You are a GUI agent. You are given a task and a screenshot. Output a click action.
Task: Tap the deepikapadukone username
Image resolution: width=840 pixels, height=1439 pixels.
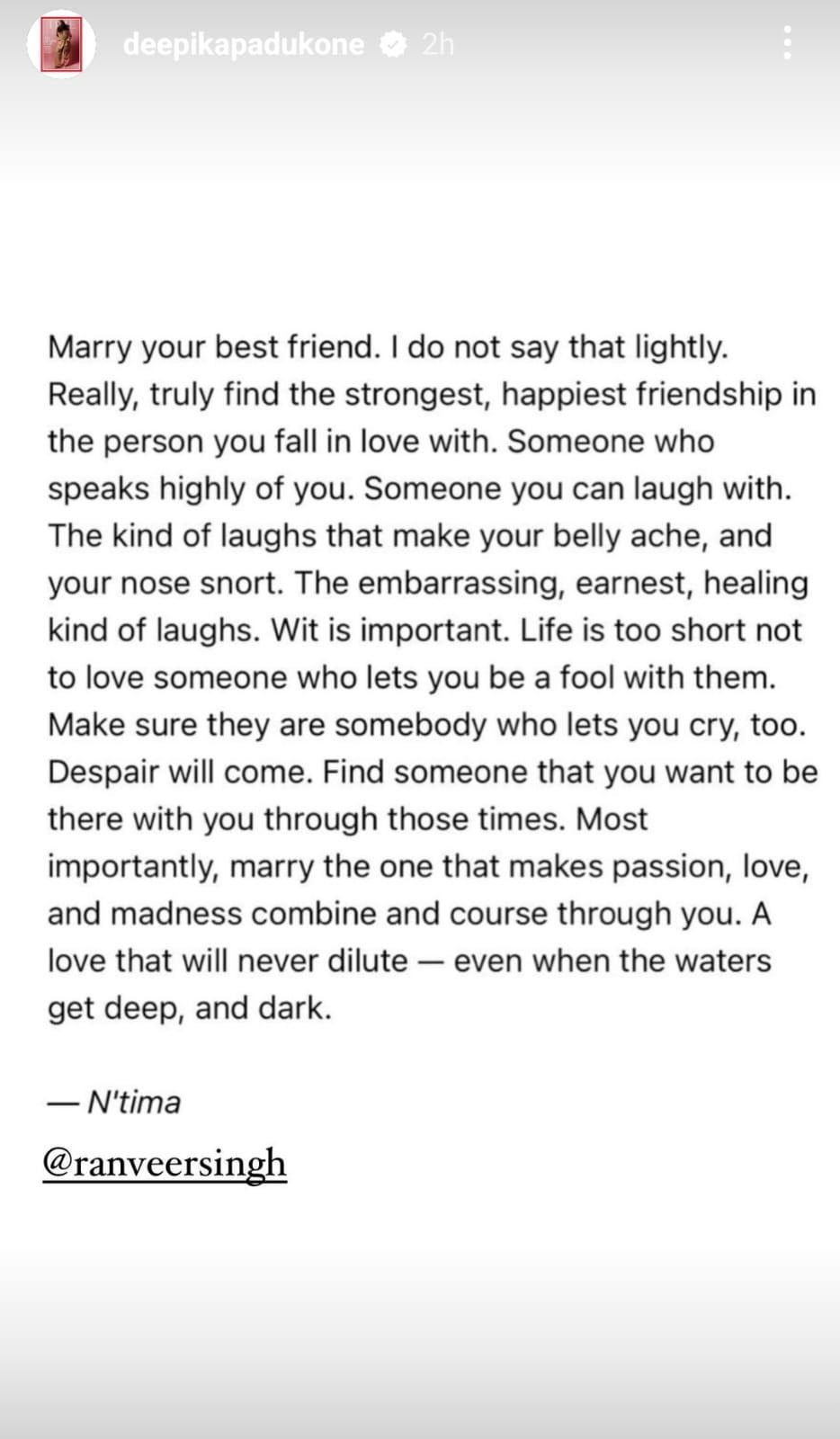244,44
